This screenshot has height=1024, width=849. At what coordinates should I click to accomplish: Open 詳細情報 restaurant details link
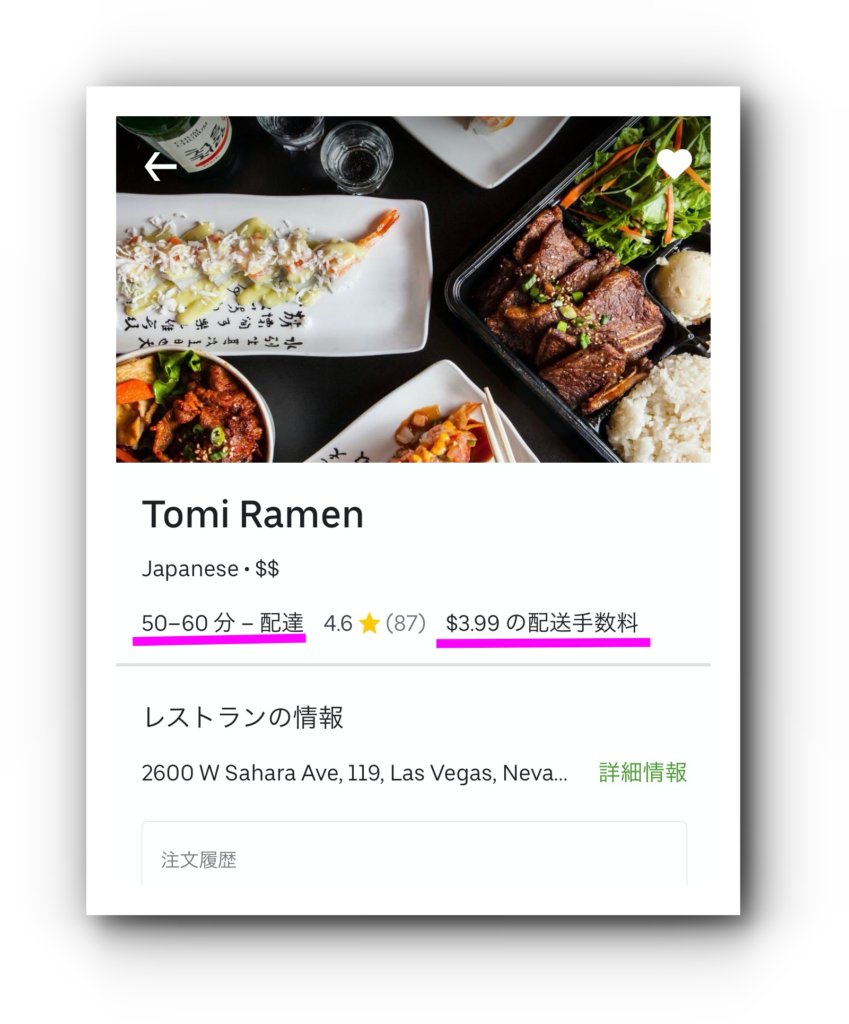point(642,772)
